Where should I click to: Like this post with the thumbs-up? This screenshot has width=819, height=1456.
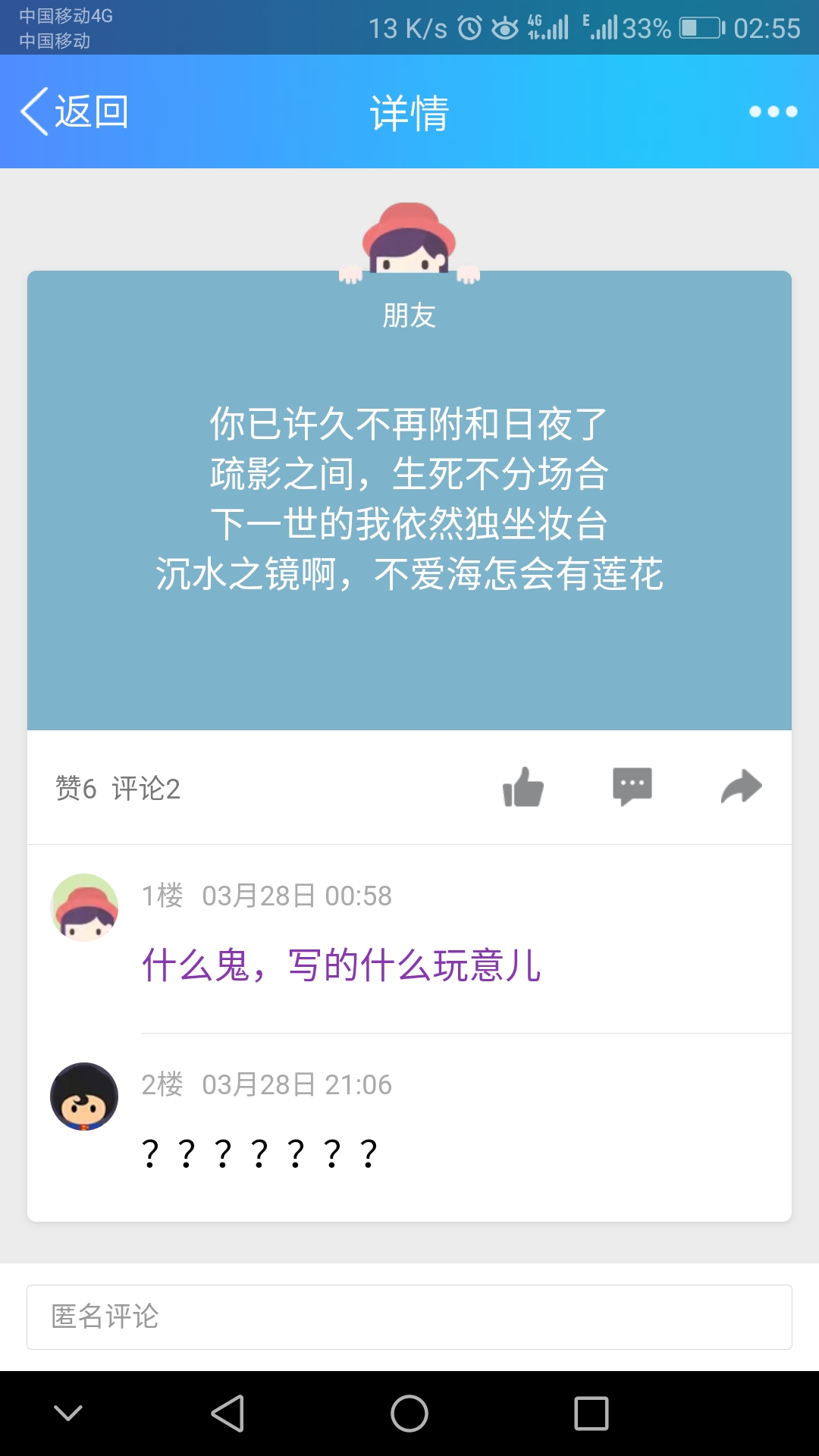tap(523, 787)
